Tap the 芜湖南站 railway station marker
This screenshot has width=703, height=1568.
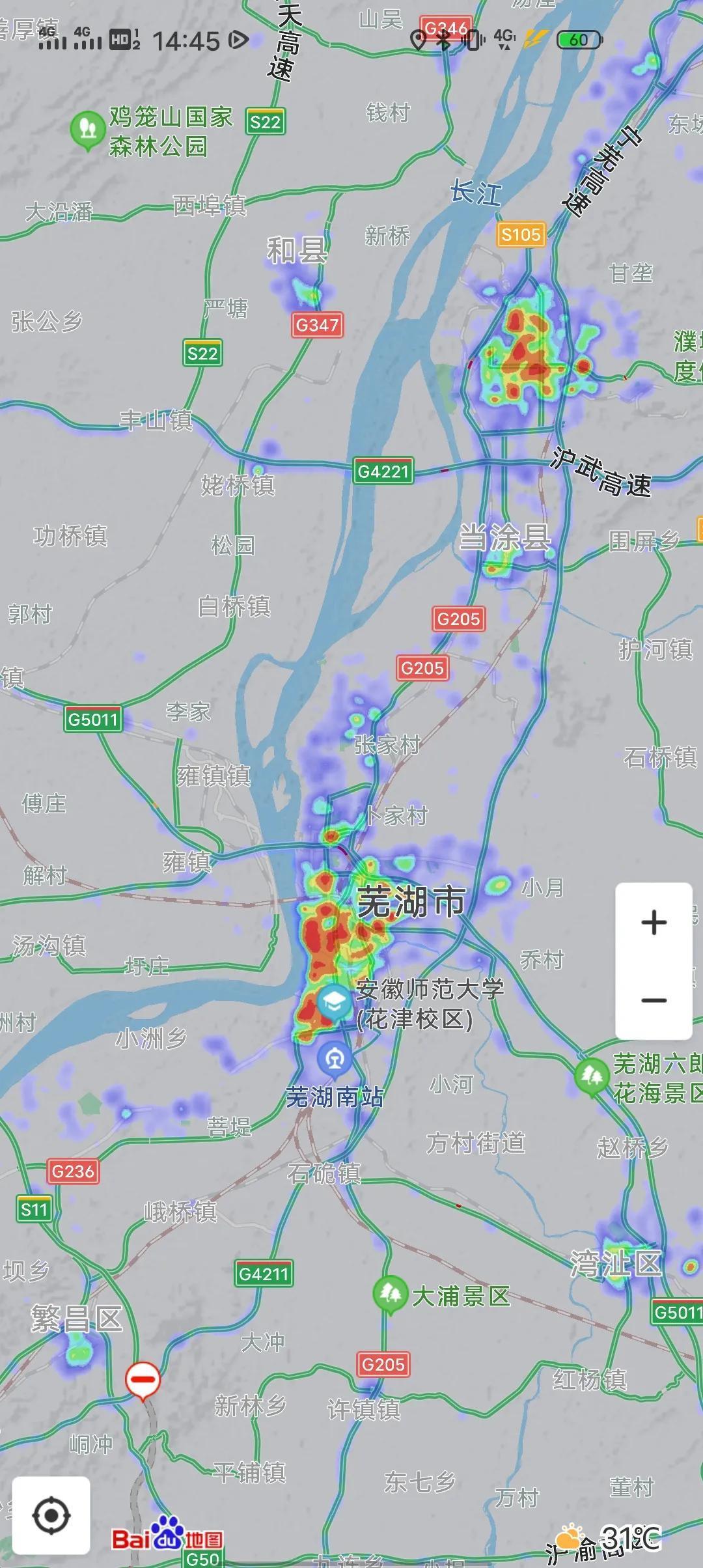point(335,1059)
